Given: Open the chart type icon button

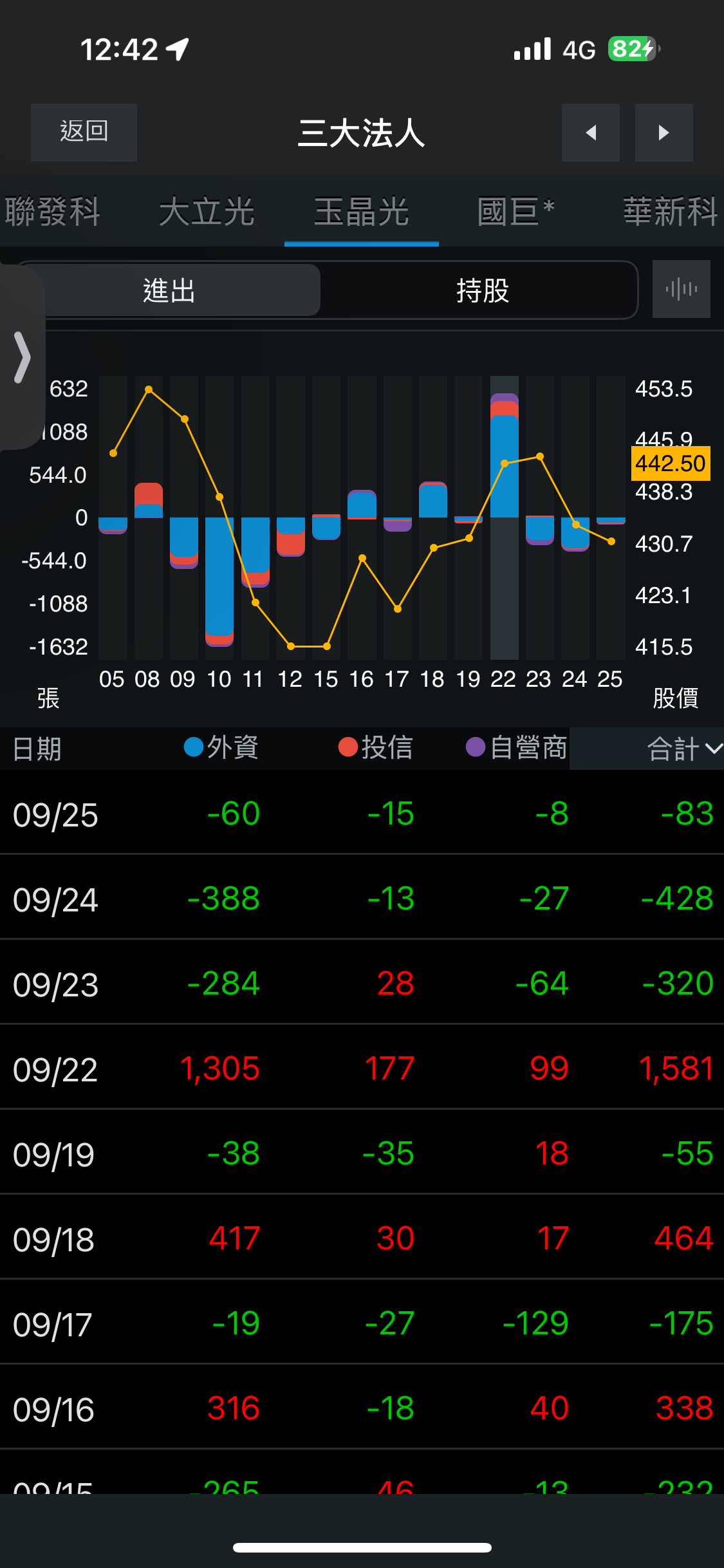Looking at the screenshot, I should pyautogui.click(x=681, y=289).
